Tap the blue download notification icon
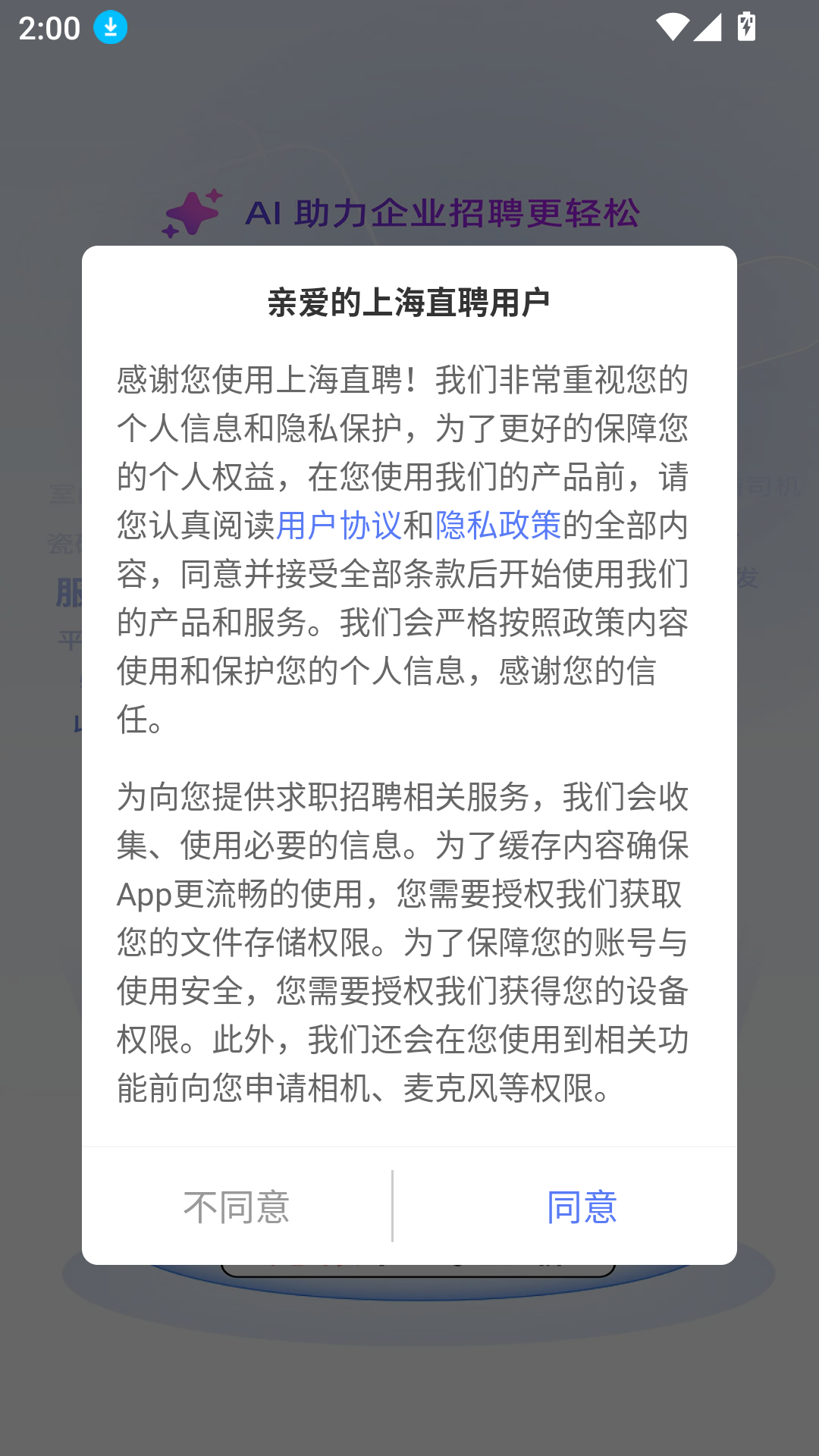The width and height of the screenshot is (819, 1456). click(x=109, y=29)
